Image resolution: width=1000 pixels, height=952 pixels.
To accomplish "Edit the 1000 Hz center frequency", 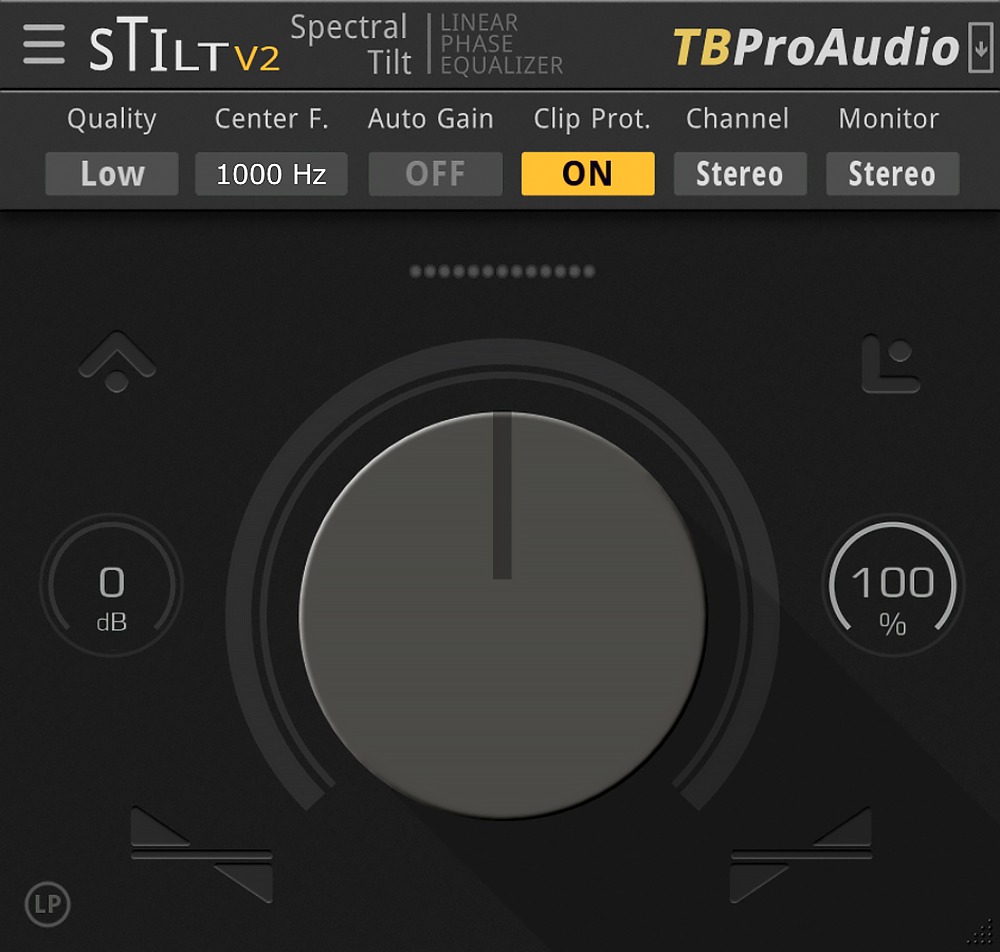I will tap(271, 174).
